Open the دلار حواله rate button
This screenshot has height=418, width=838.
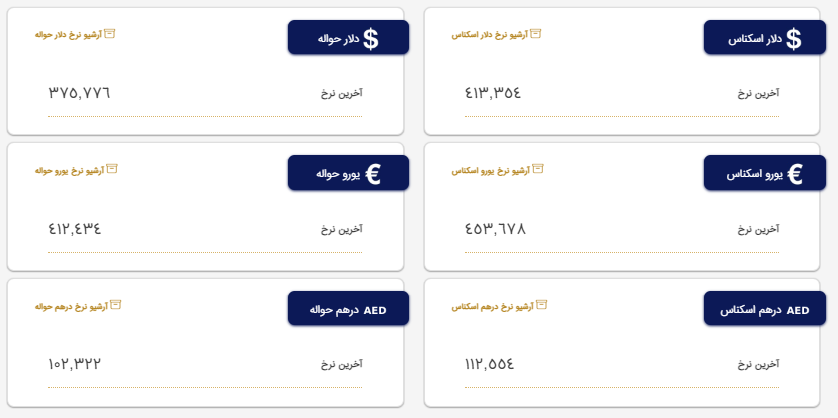[x=348, y=39]
